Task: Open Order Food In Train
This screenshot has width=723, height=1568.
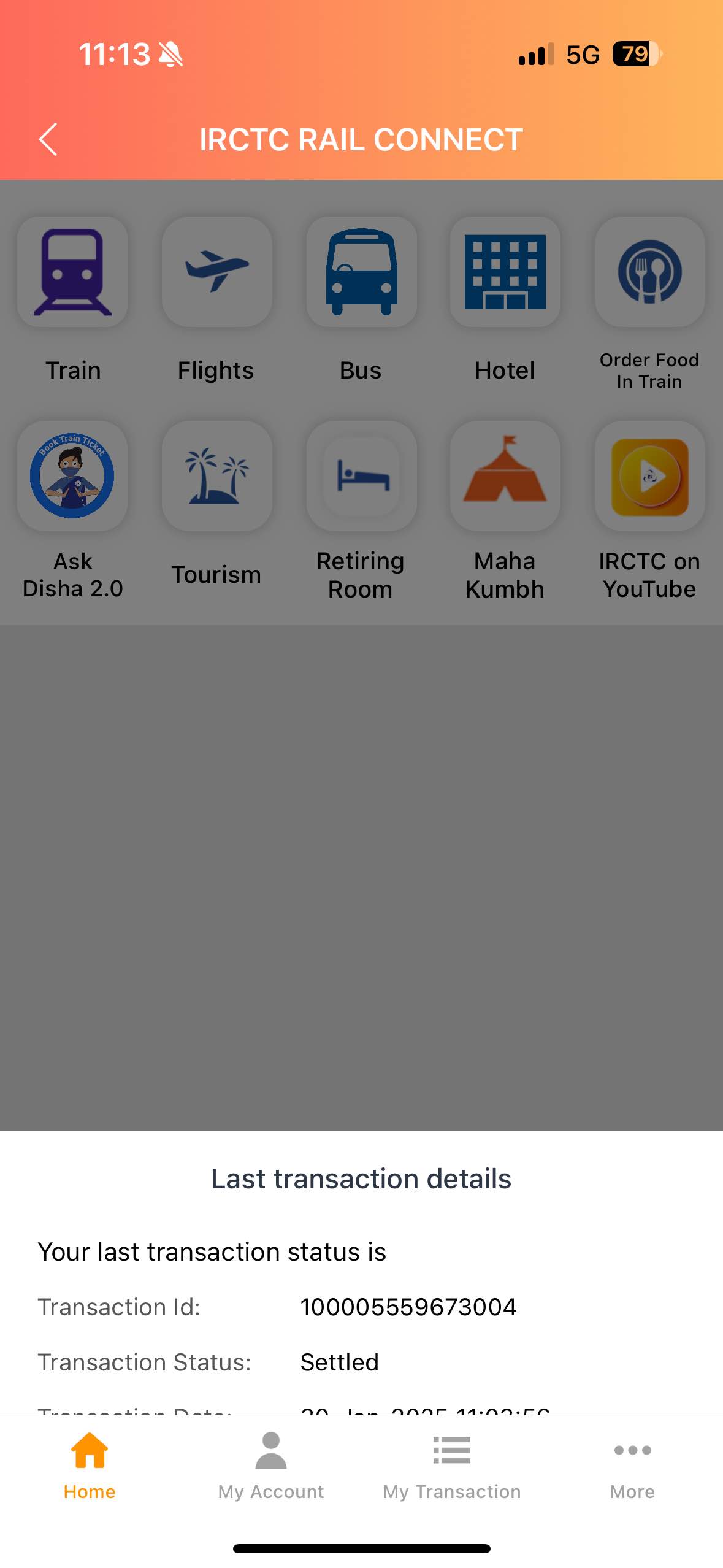Action: [x=649, y=272]
